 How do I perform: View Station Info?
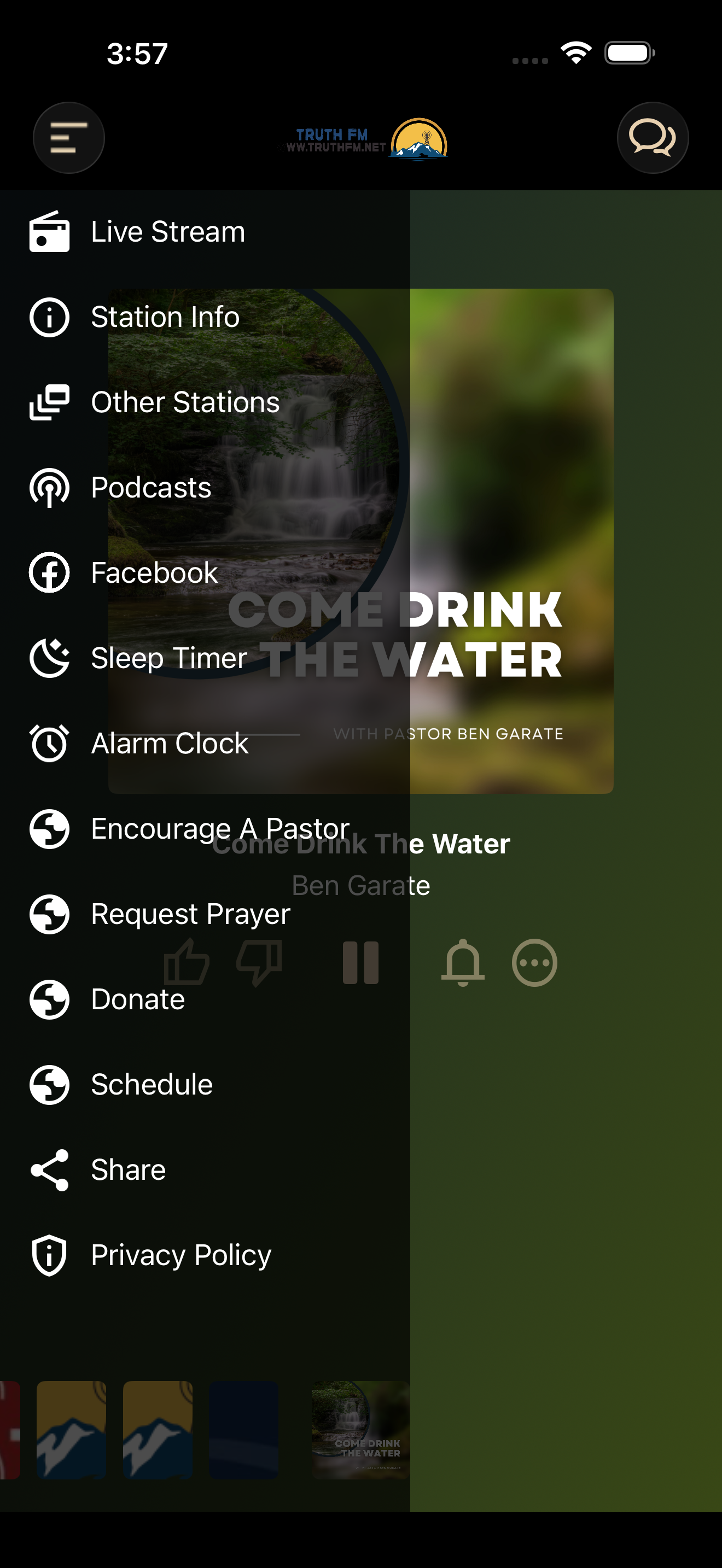click(205, 317)
